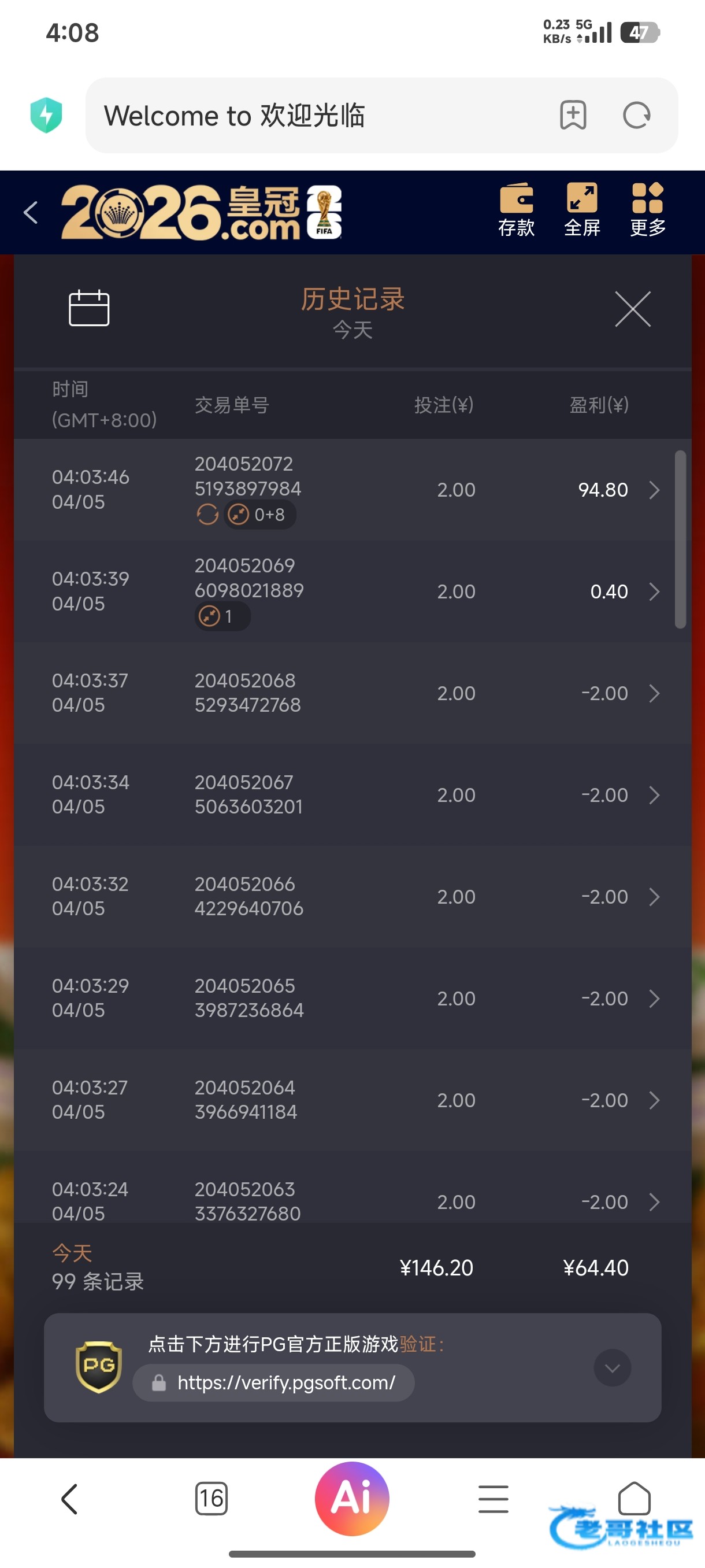The width and height of the screenshot is (705, 1568).
Task: Open the browser hamburger menu
Action: [493, 1498]
